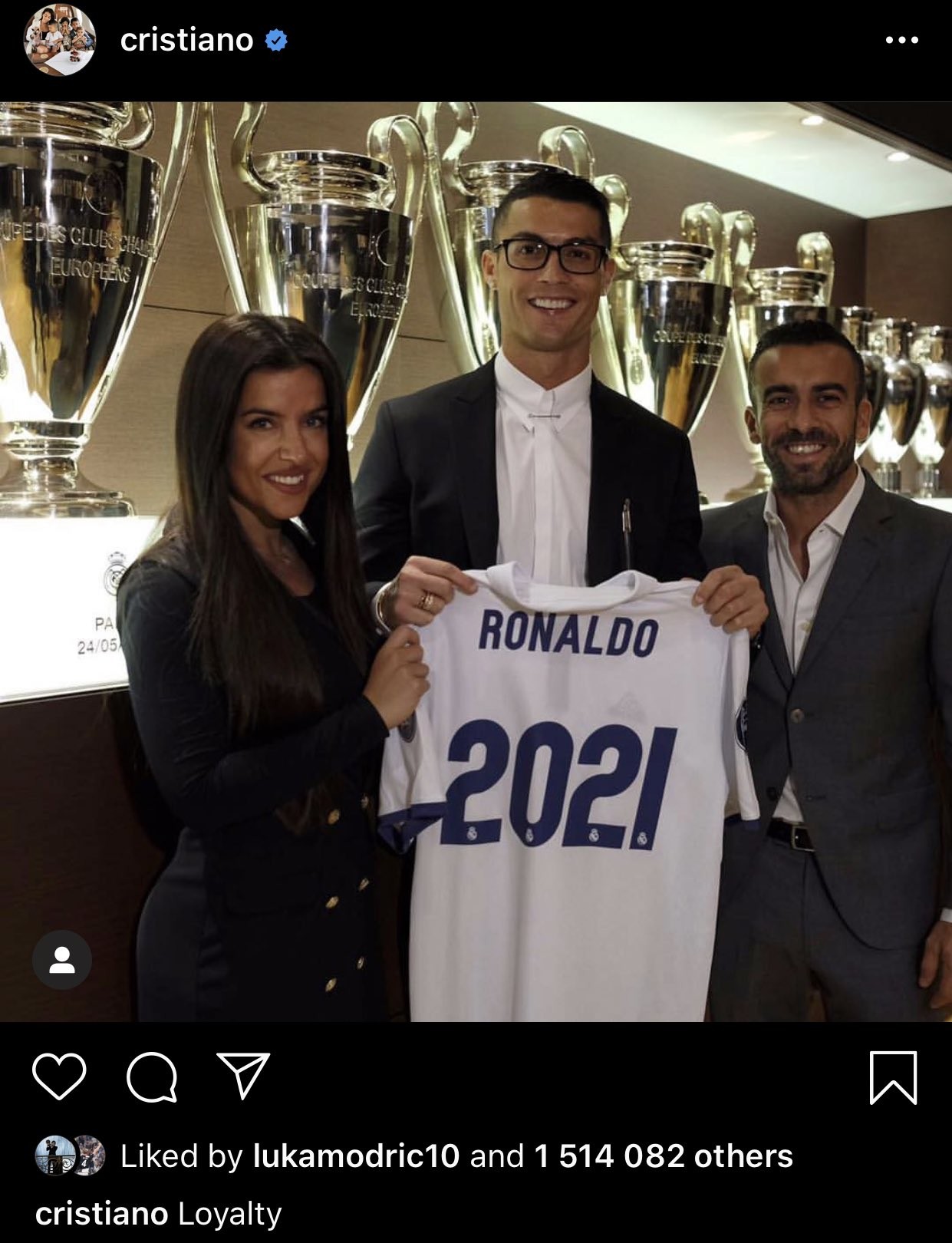Screen dimensions: 952x1243
Task: Share the post via paper plane icon
Action: point(243,1075)
